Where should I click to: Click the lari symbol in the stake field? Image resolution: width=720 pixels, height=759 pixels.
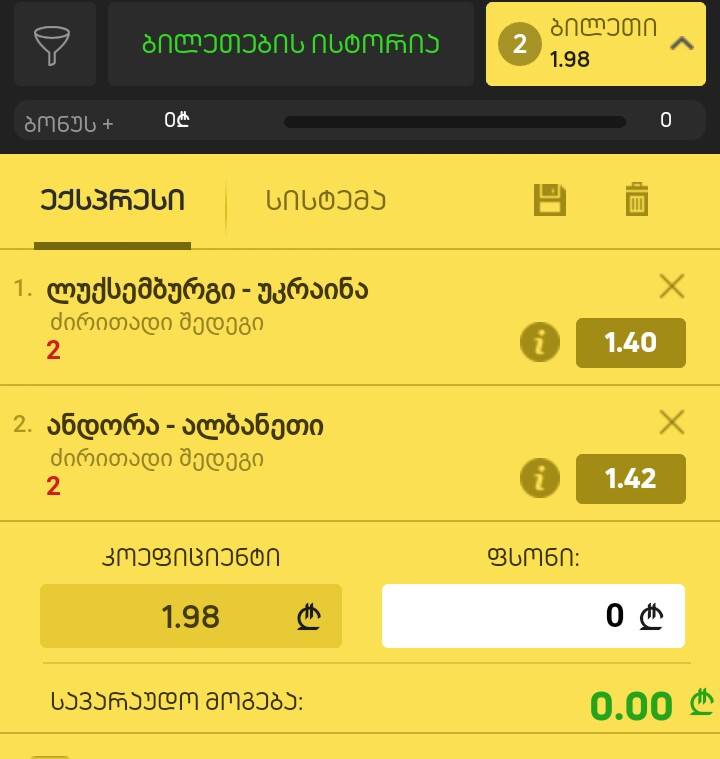[x=650, y=616]
